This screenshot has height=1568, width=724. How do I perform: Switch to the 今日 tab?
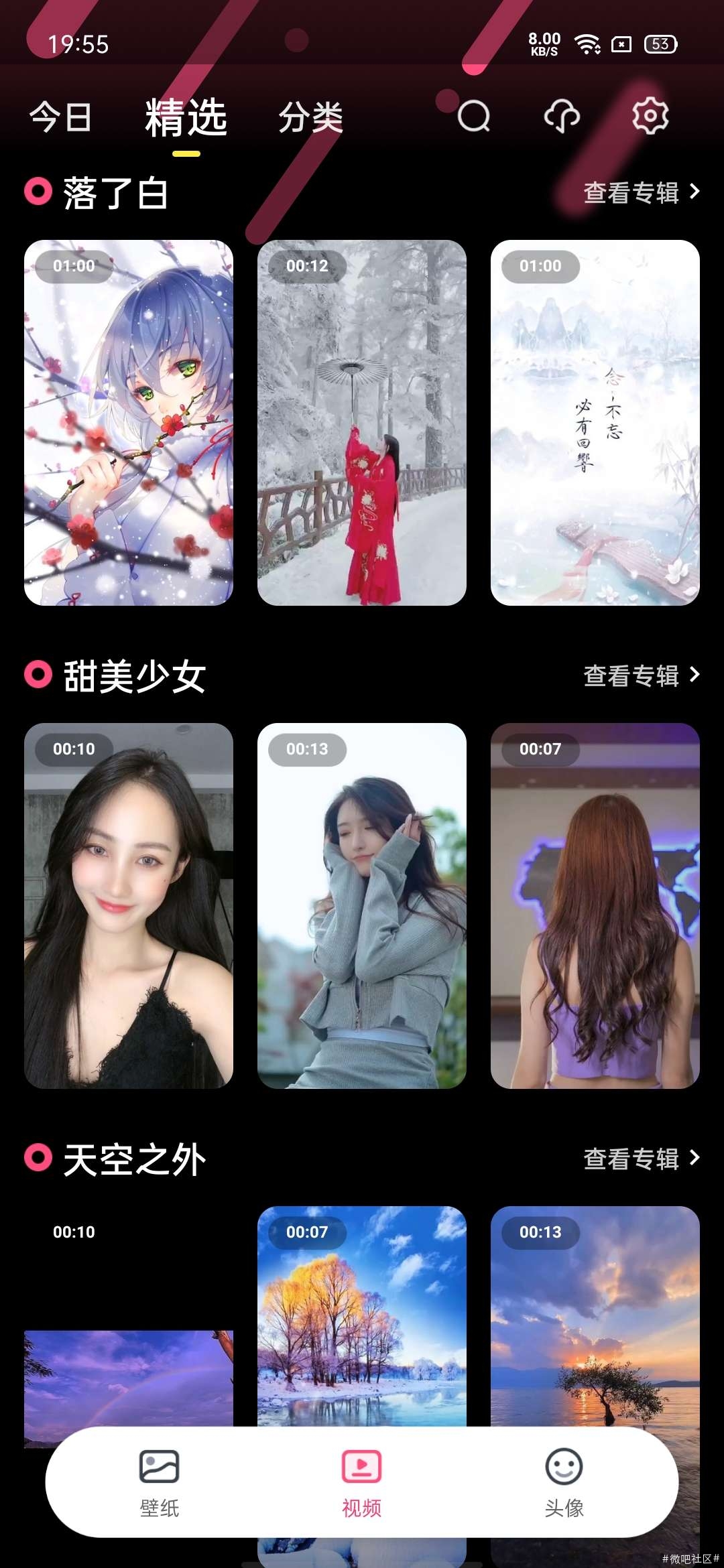tap(60, 117)
